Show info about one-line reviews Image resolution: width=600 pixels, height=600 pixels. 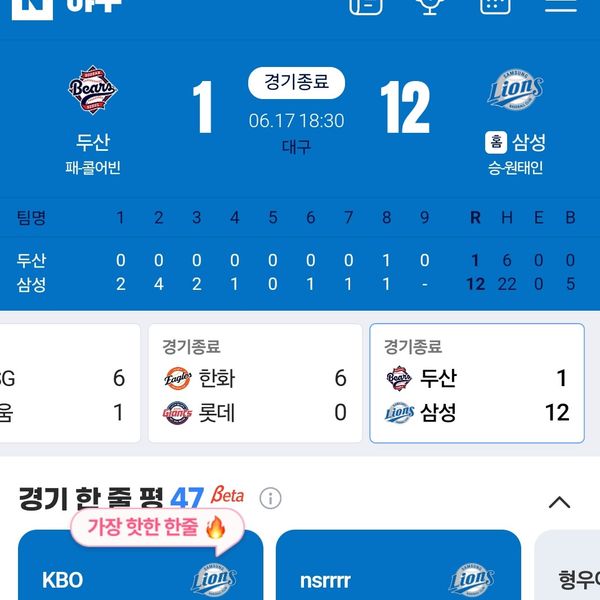pyautogui.click(x=270, y=498)
